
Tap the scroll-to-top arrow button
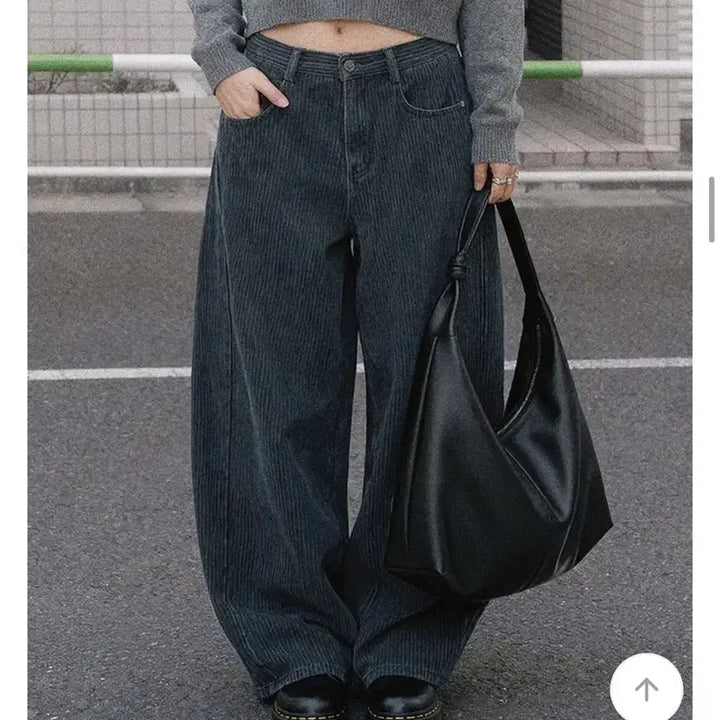646,689
